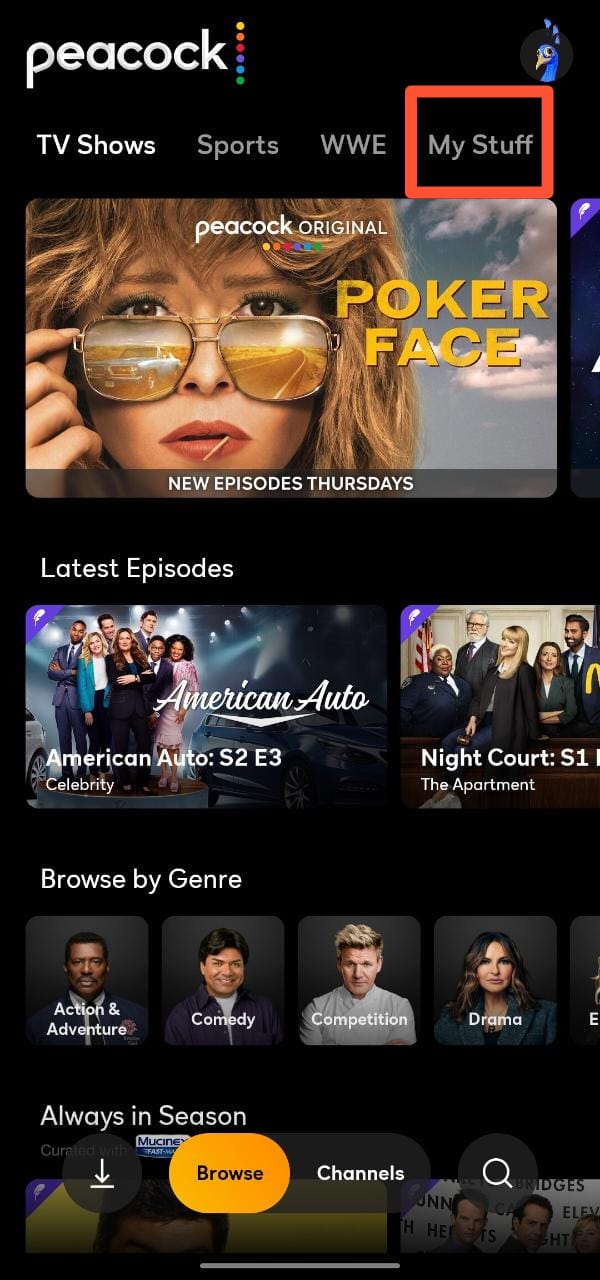Select the Comedy genre tile

[x=223, y=980]
